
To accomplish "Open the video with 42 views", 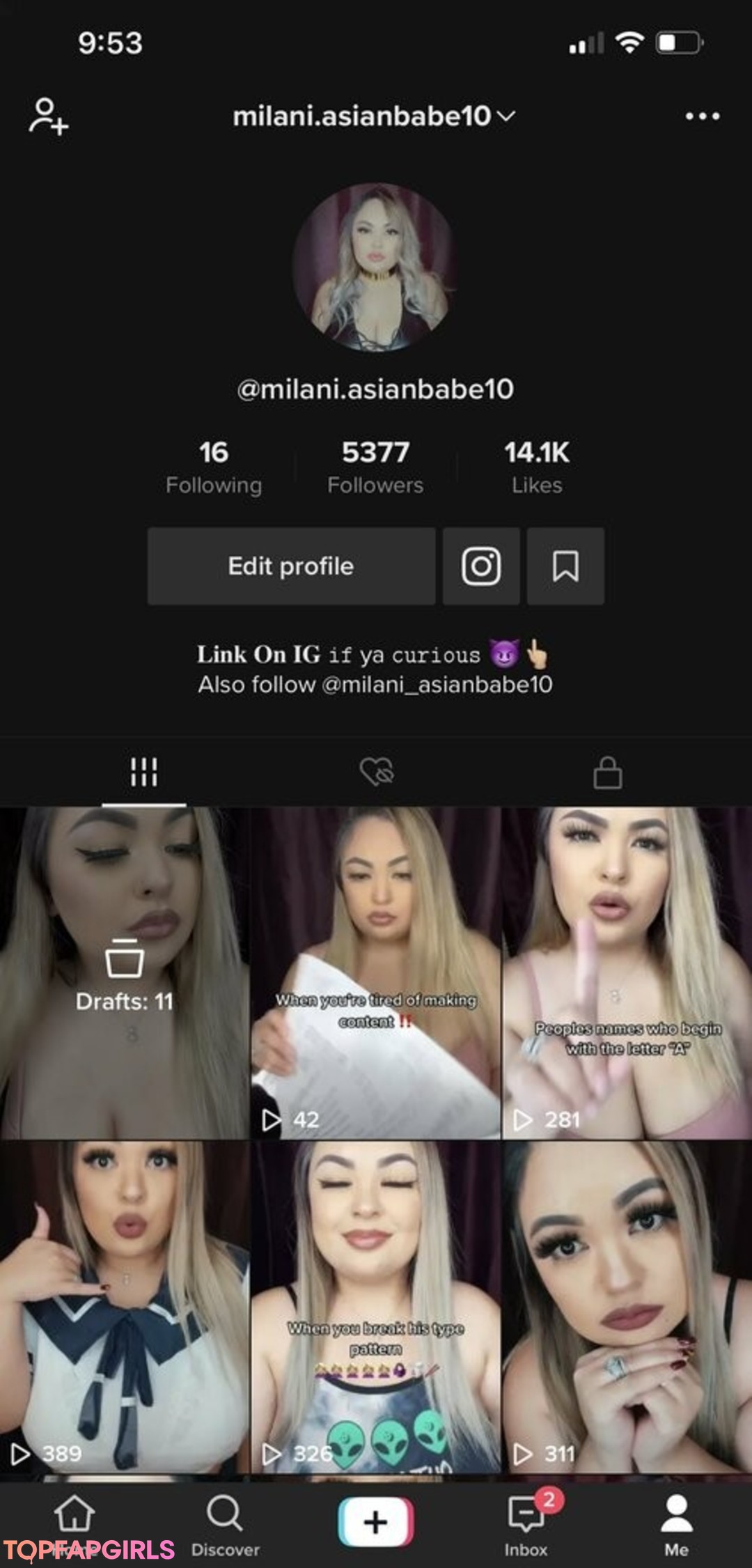I will click(x=375, y=972).
